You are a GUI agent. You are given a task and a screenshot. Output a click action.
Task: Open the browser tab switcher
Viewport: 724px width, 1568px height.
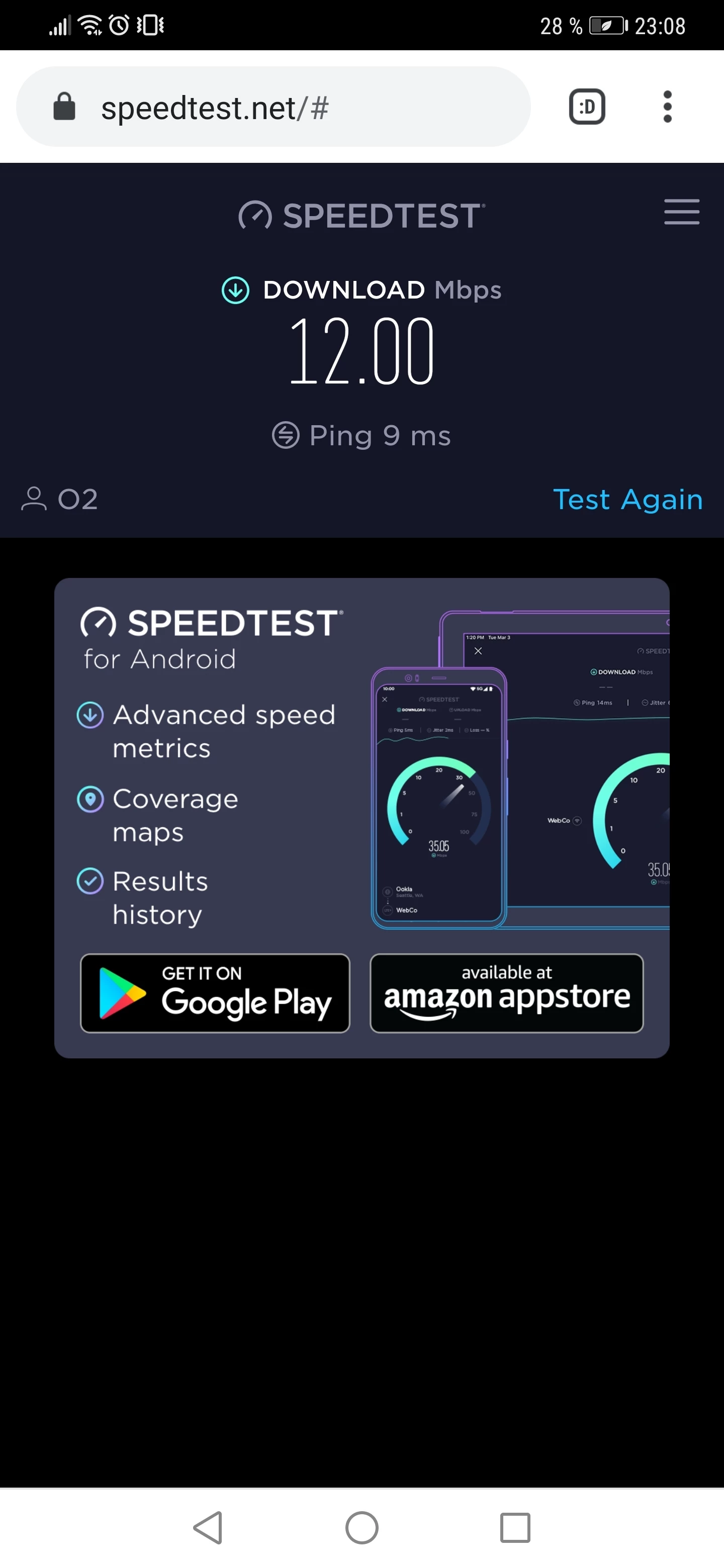[586, 107]
